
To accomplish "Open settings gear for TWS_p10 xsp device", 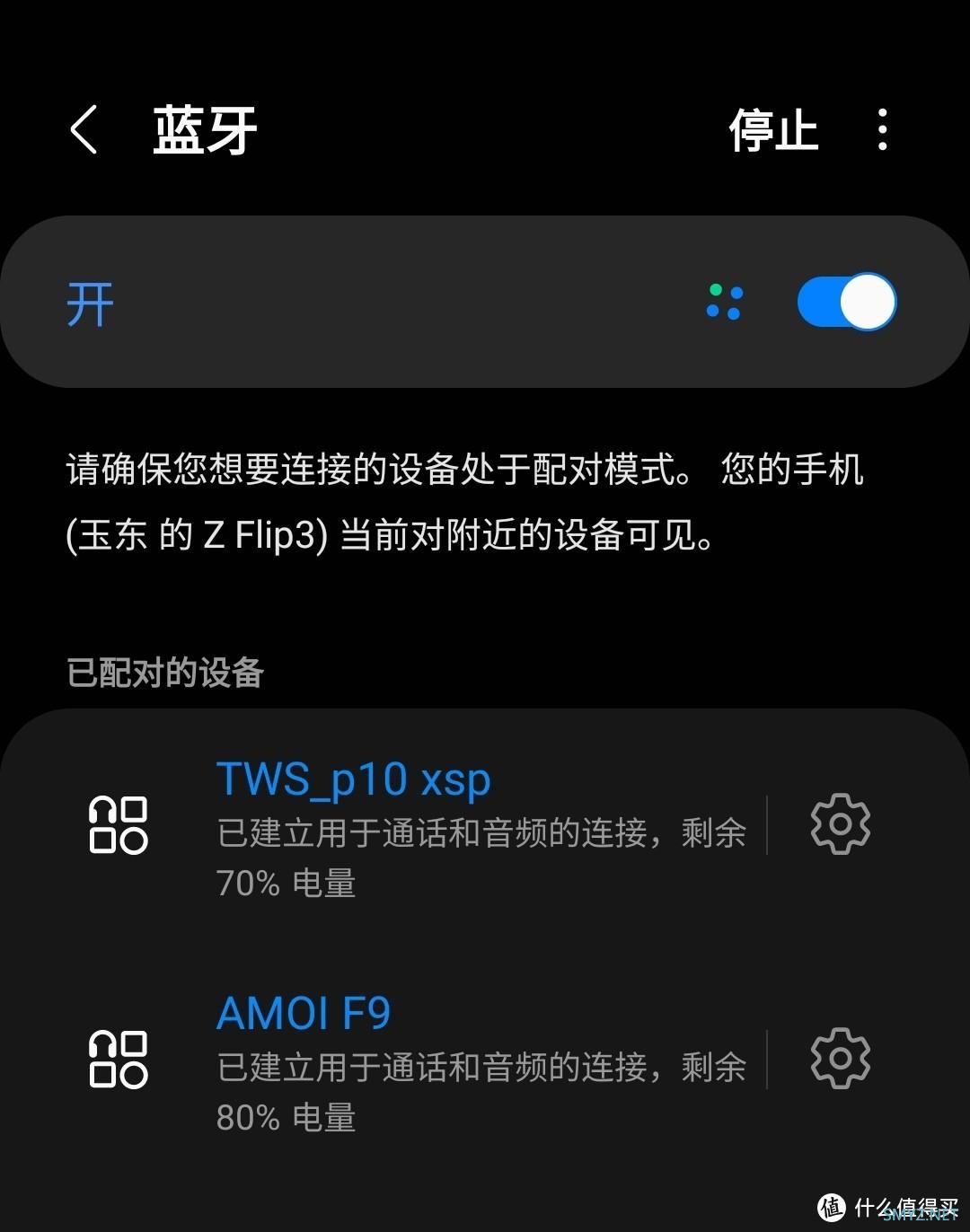I will 840,824.
